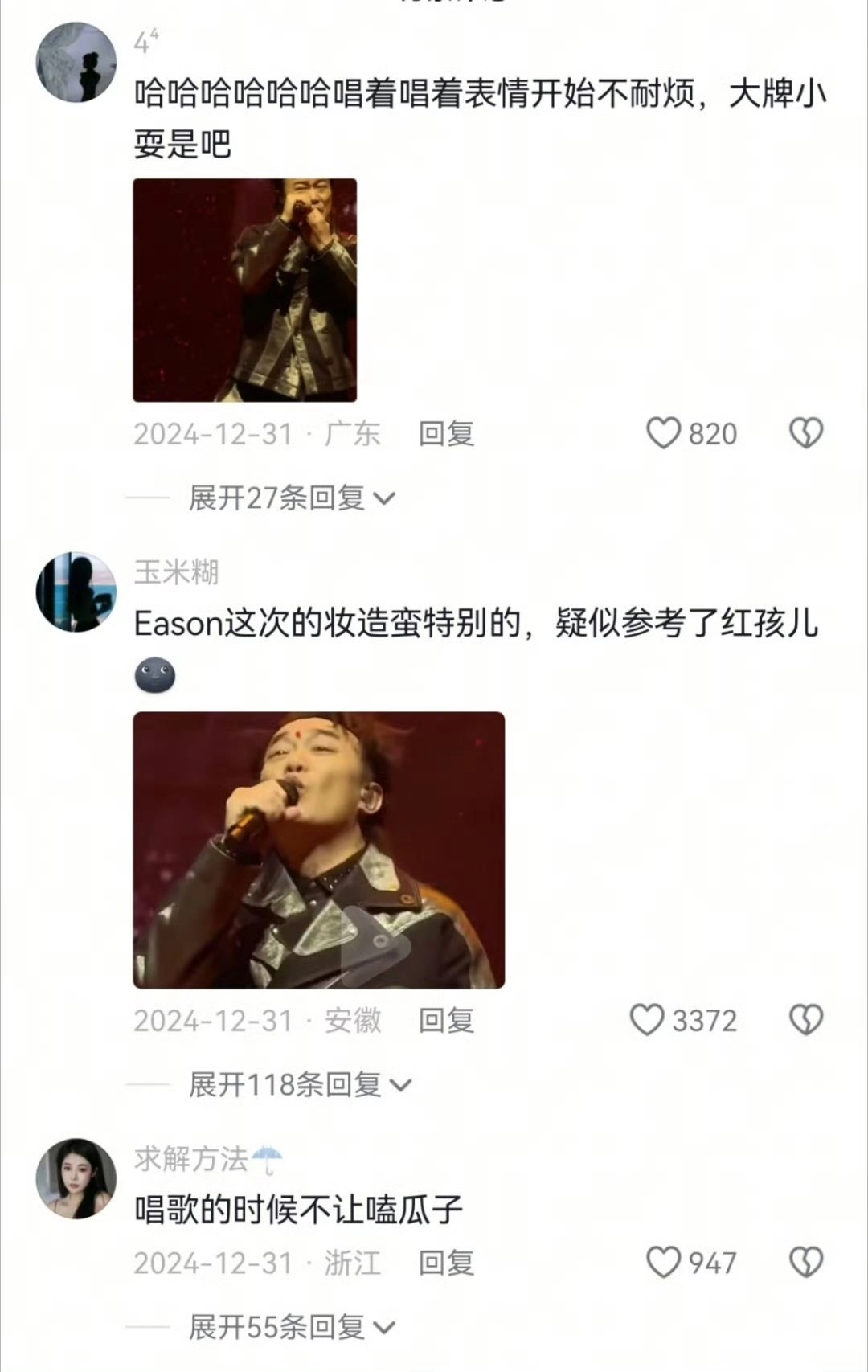
Task: Click the dislike icon beside 3372 likes
Action: tap(804, 1021)
